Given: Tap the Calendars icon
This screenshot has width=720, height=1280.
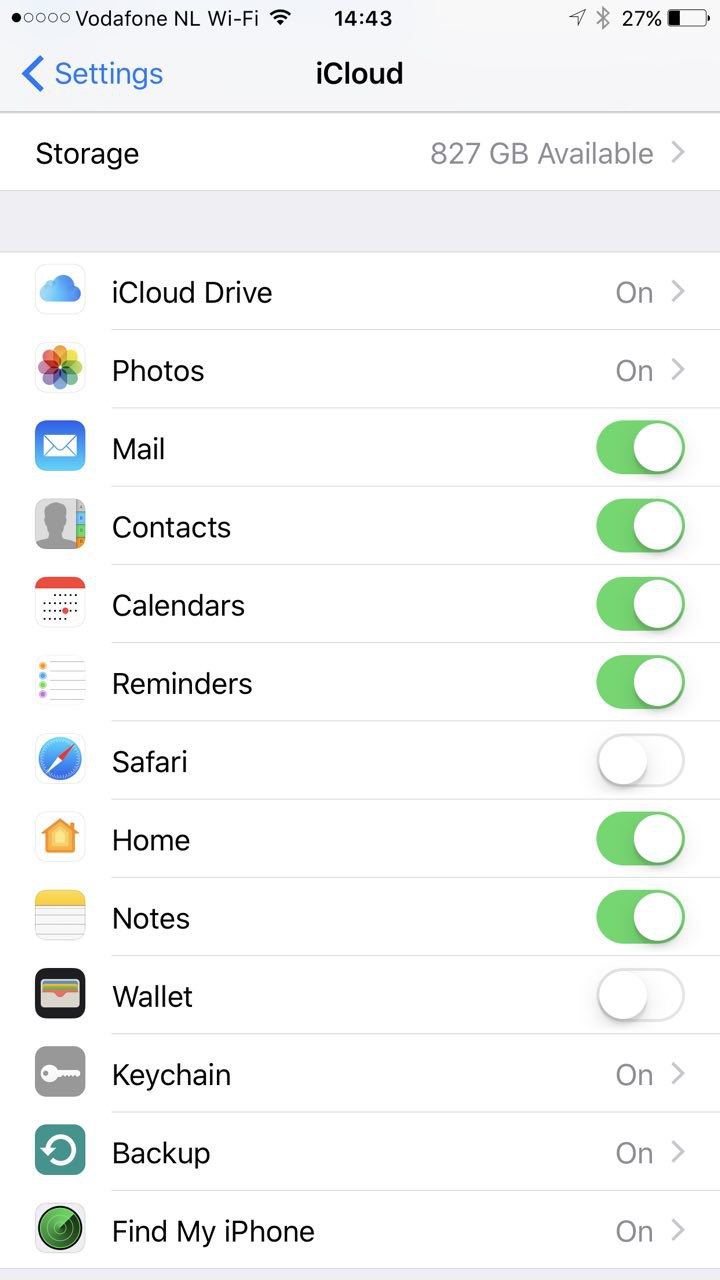Looking at the screenshot, I should point(60,602).
